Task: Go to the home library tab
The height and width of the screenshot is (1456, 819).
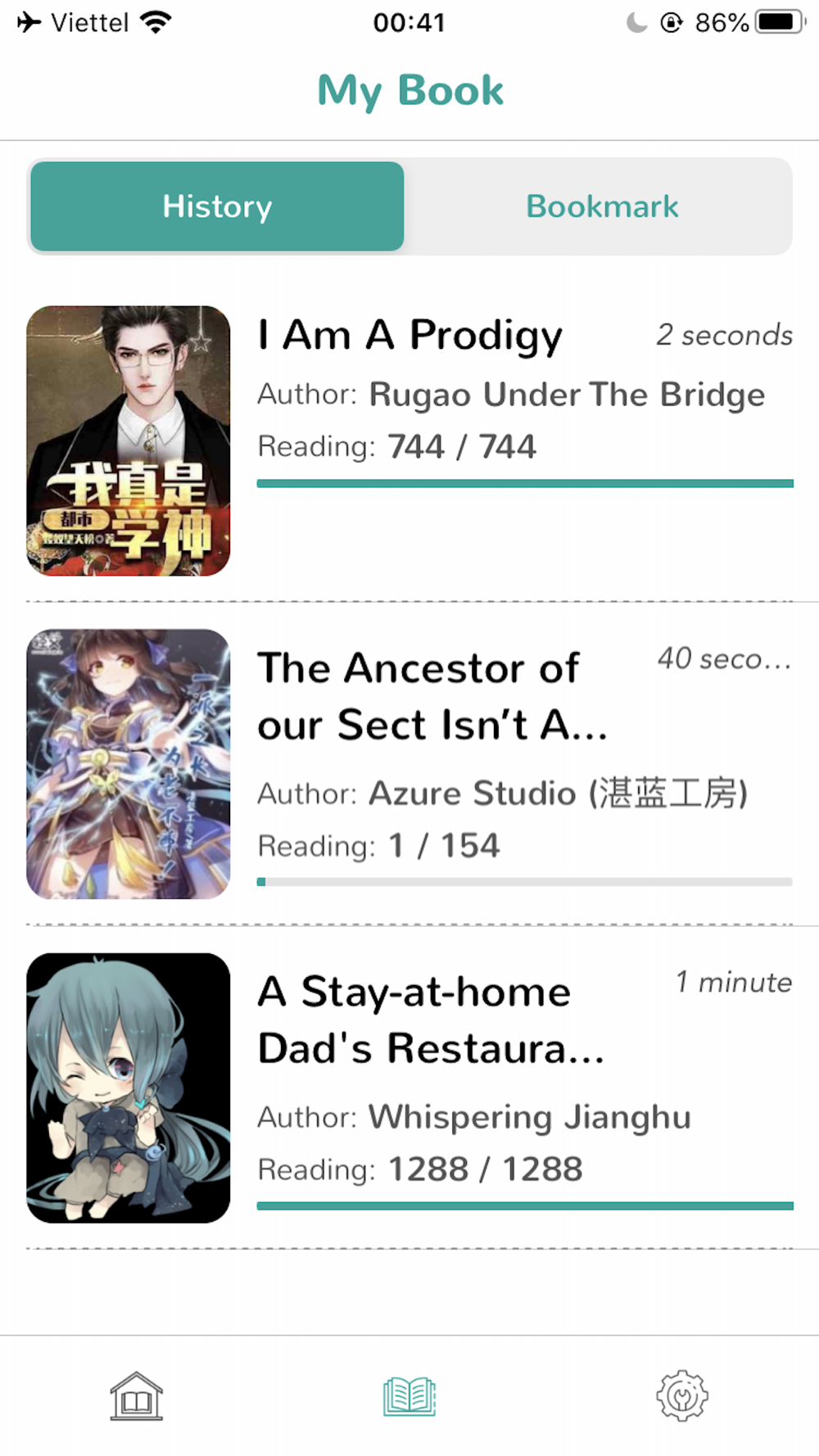Action: tap(137, 1396)
